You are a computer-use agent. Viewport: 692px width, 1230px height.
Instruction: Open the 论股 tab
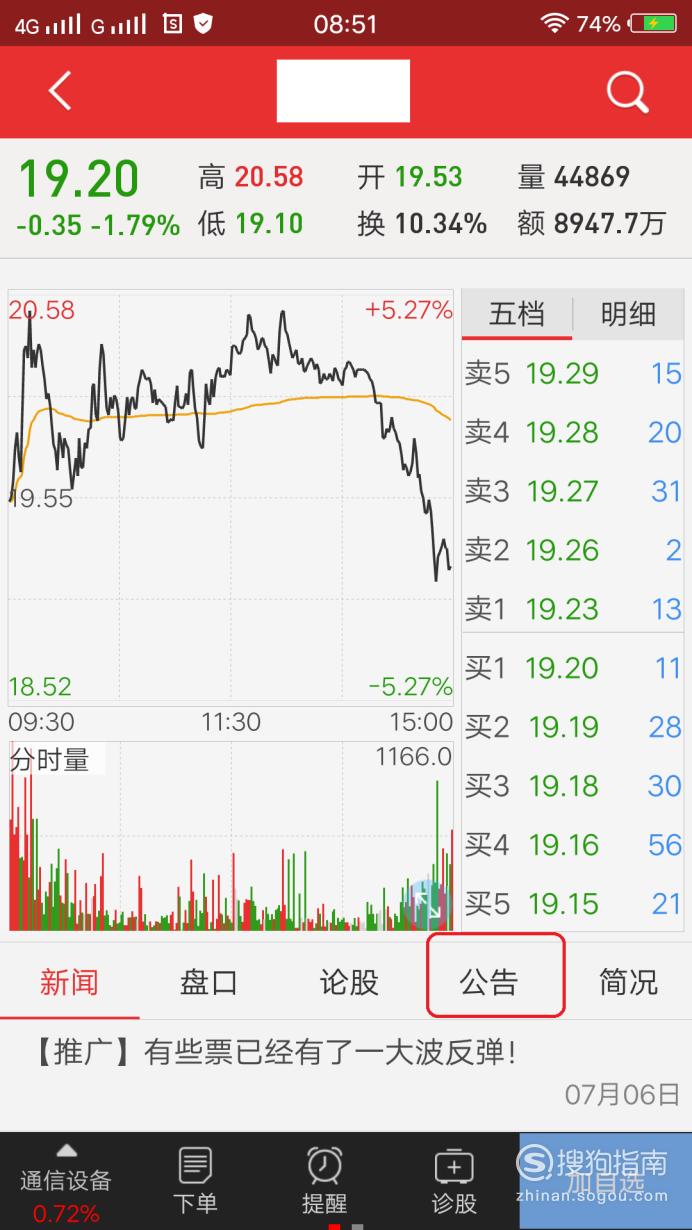[349, 982]
